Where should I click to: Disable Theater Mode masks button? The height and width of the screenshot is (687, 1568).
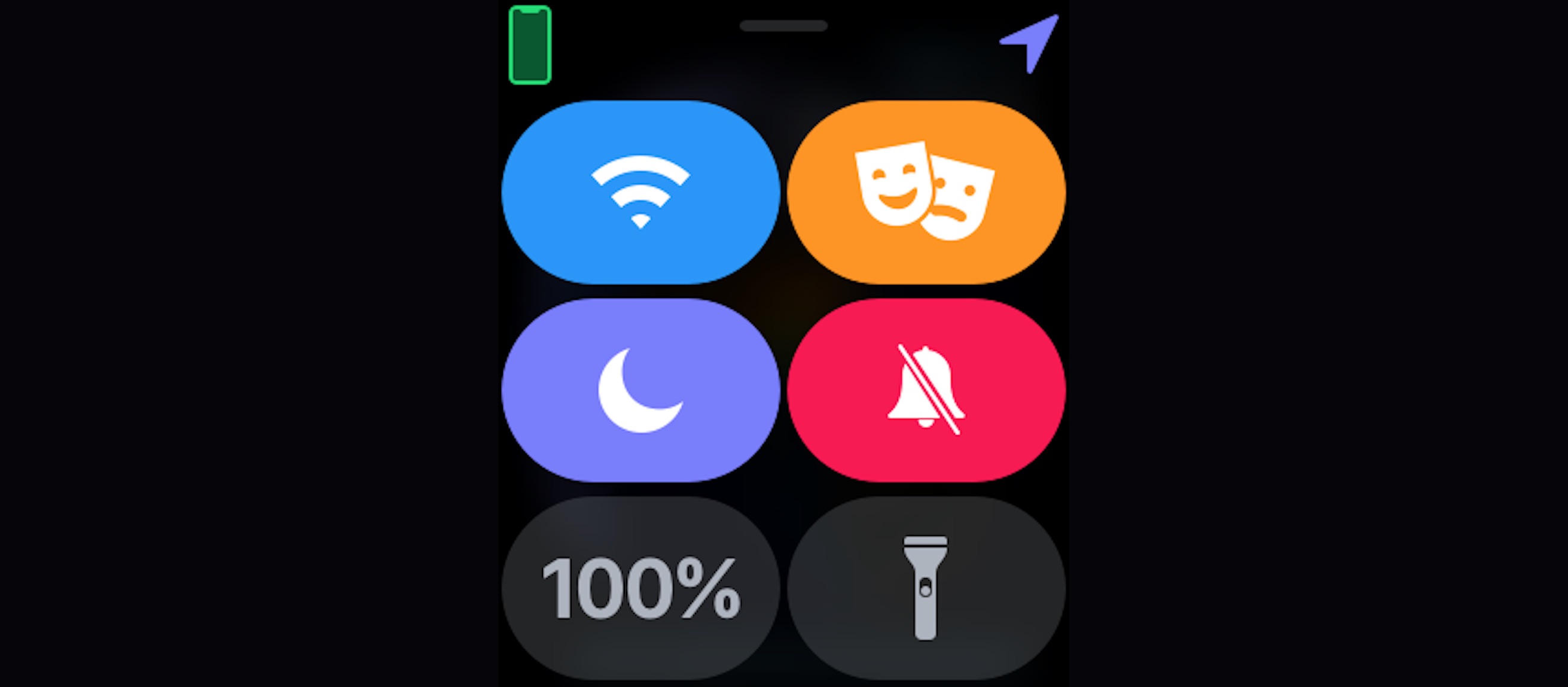click(926, 193)
